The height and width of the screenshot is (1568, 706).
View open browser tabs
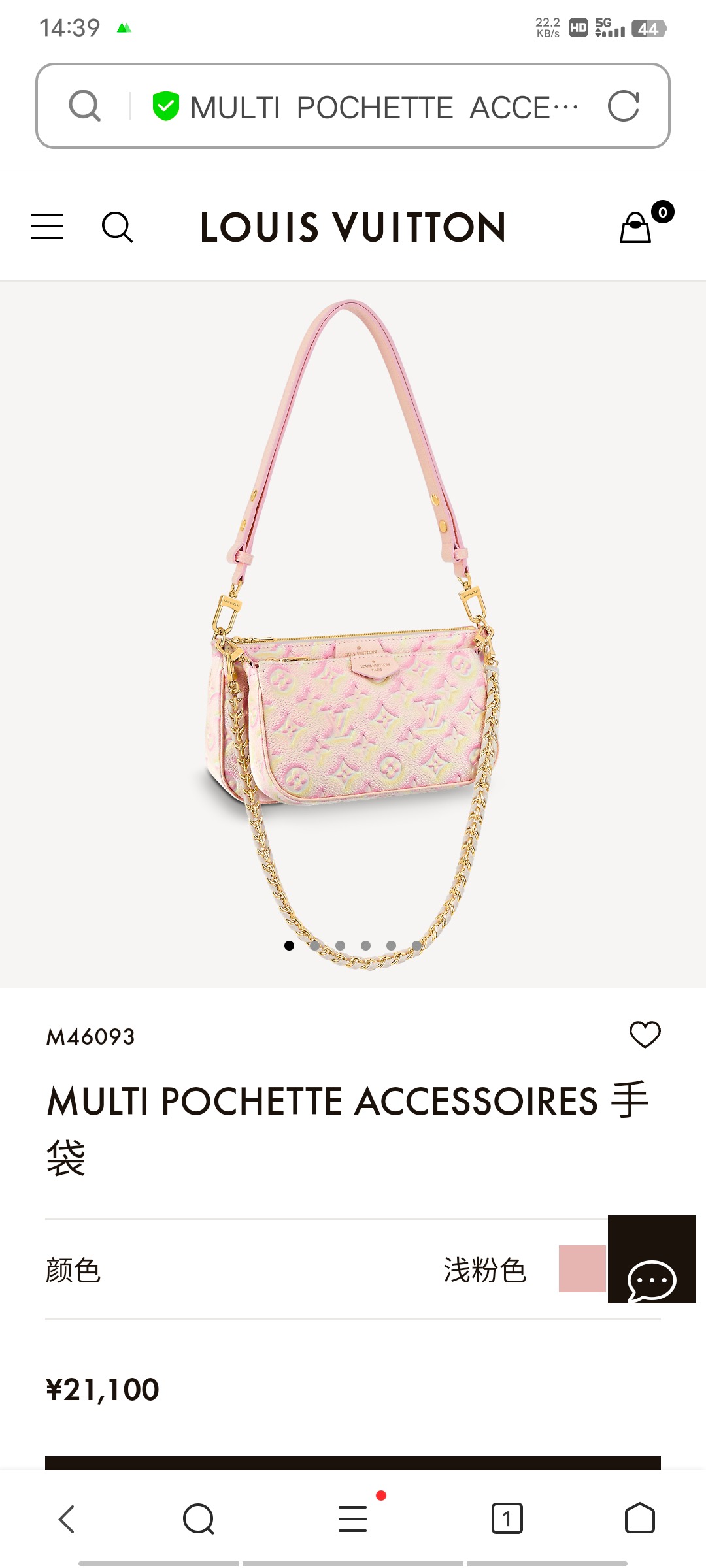(x=507, y=1519)
